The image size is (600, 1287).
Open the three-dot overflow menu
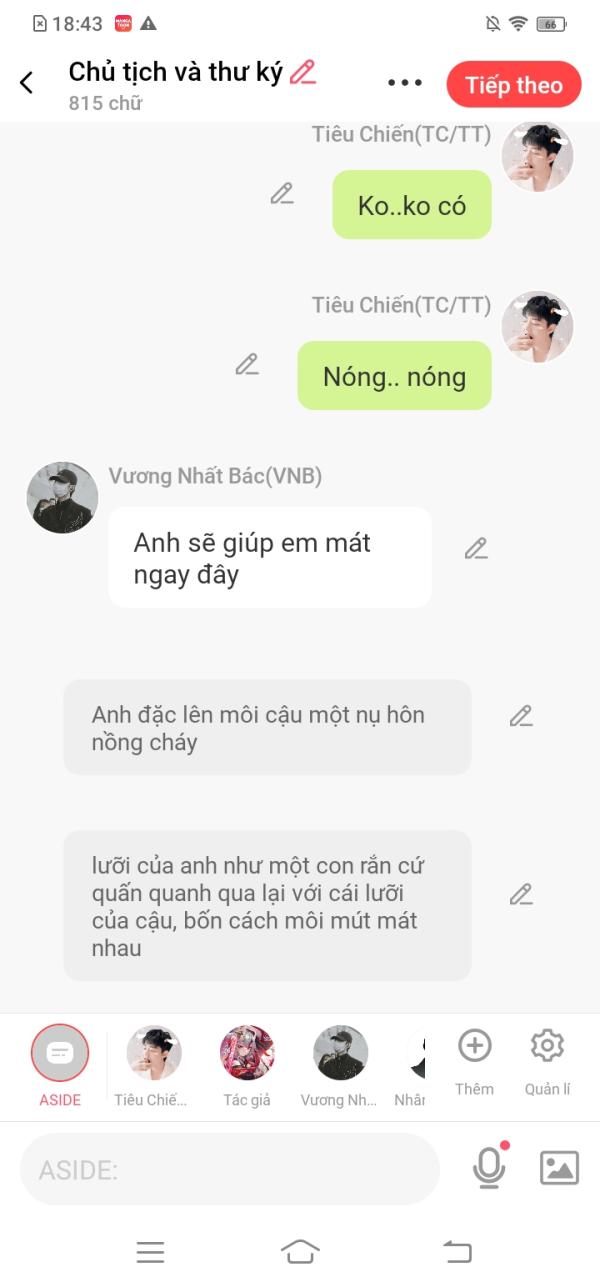[x=405, y=83]
